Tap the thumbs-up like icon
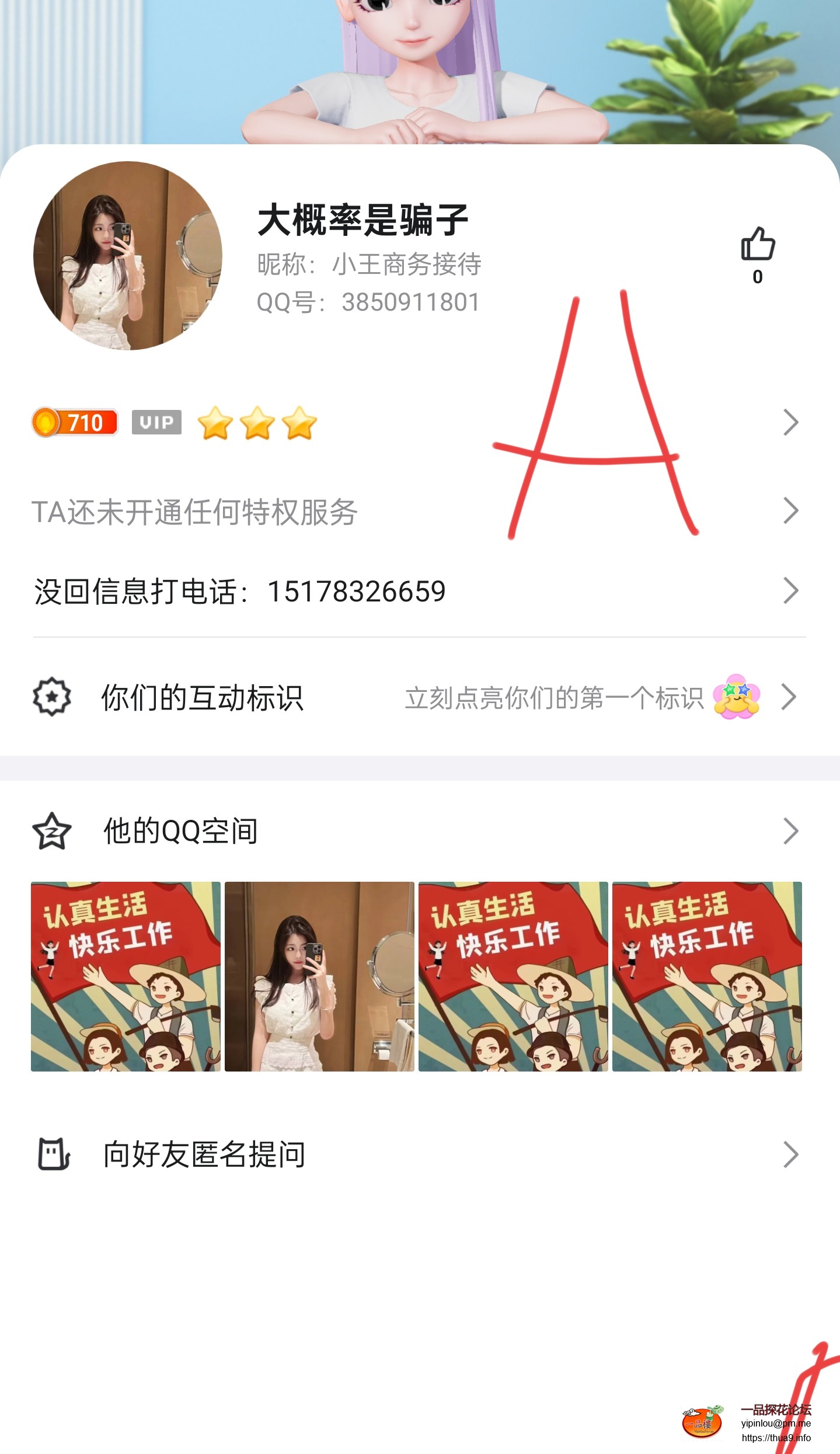The image size is (840, 1454). point(758,244)
